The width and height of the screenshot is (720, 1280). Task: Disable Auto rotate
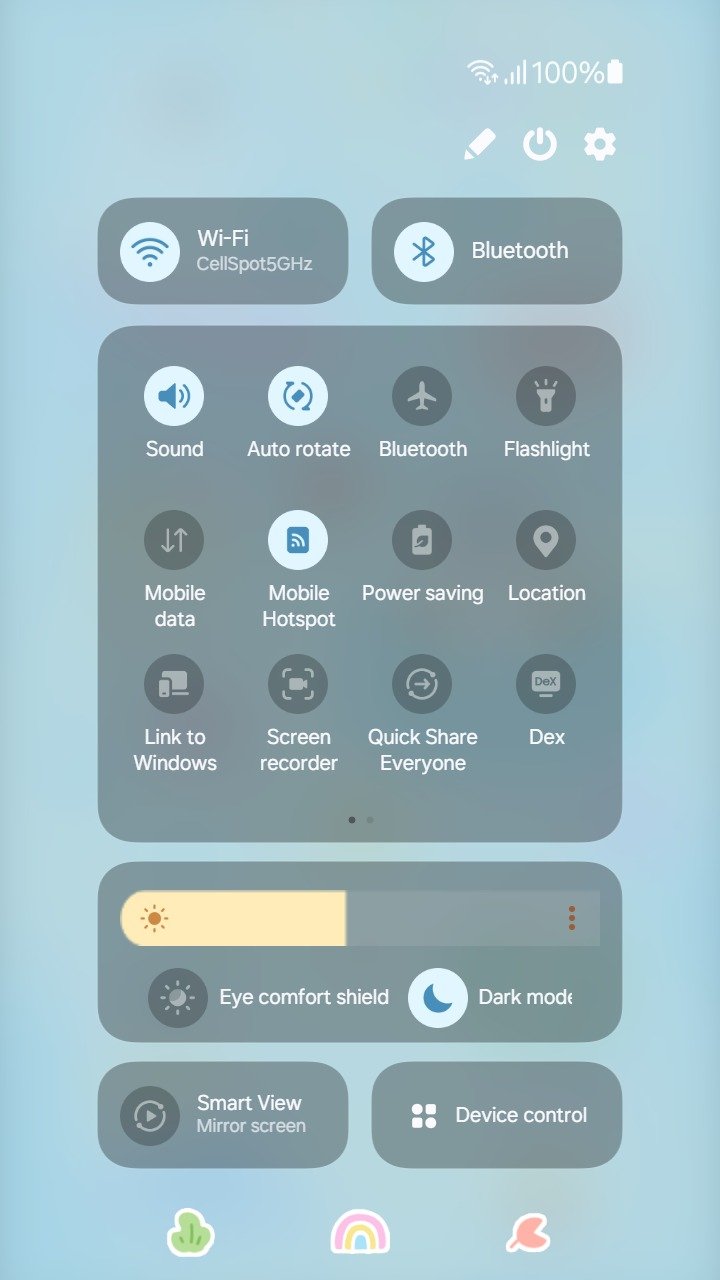(x=298, y=396)
